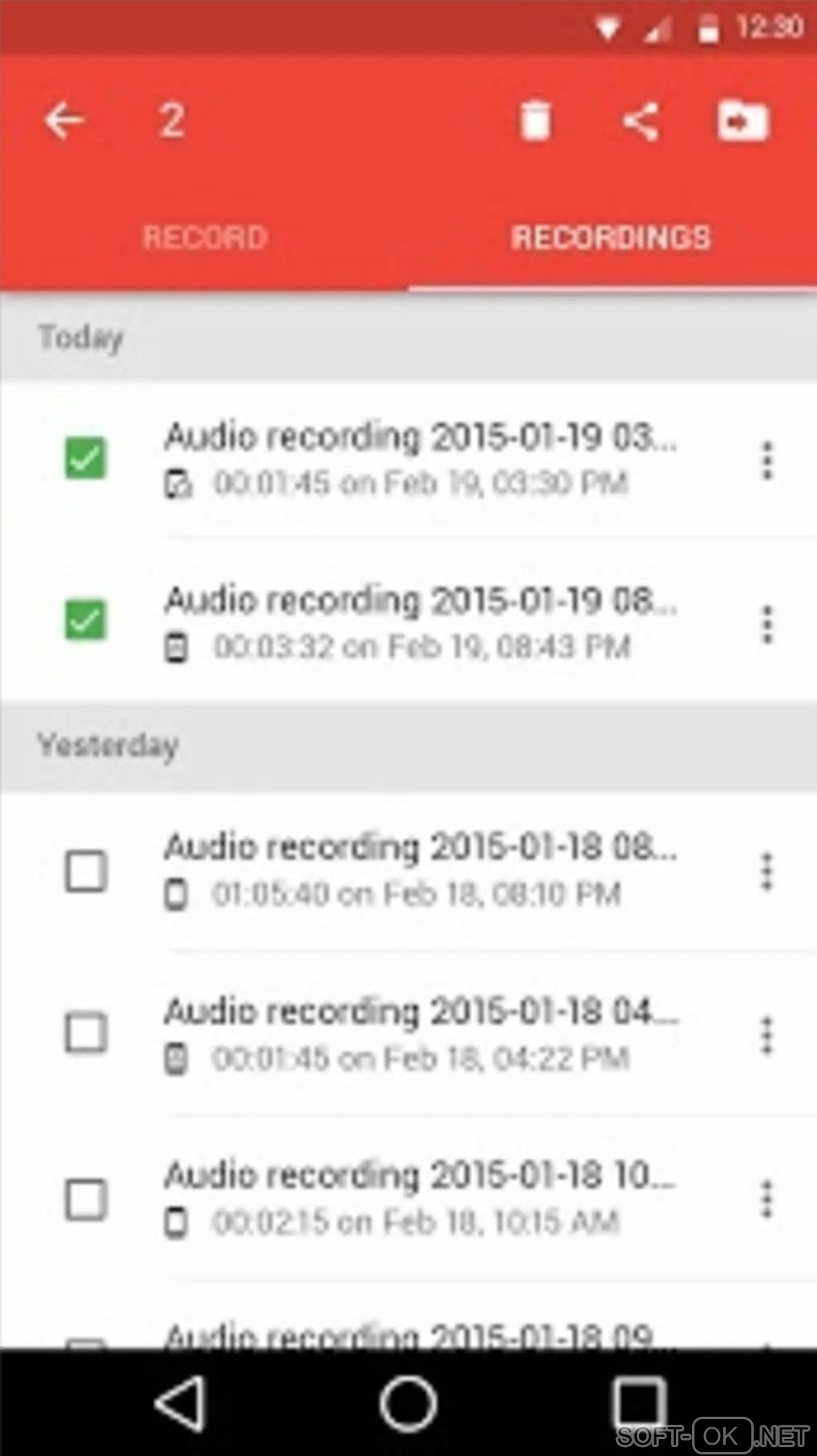817x1456 pixels.
Task: Open options for the 08:43 PM recording
Action: 767,623
